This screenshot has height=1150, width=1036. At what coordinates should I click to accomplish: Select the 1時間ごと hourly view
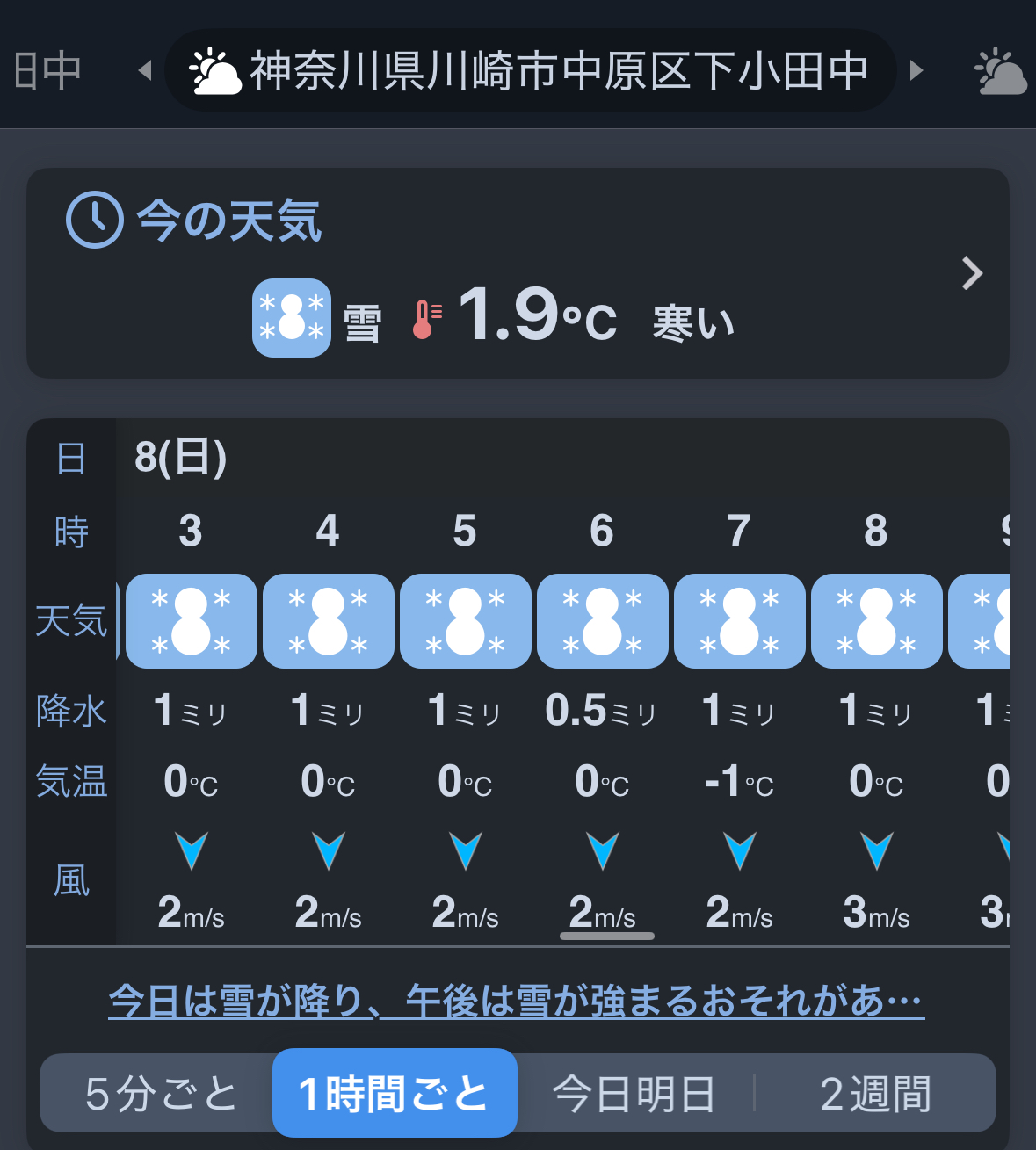[395, 1094]
